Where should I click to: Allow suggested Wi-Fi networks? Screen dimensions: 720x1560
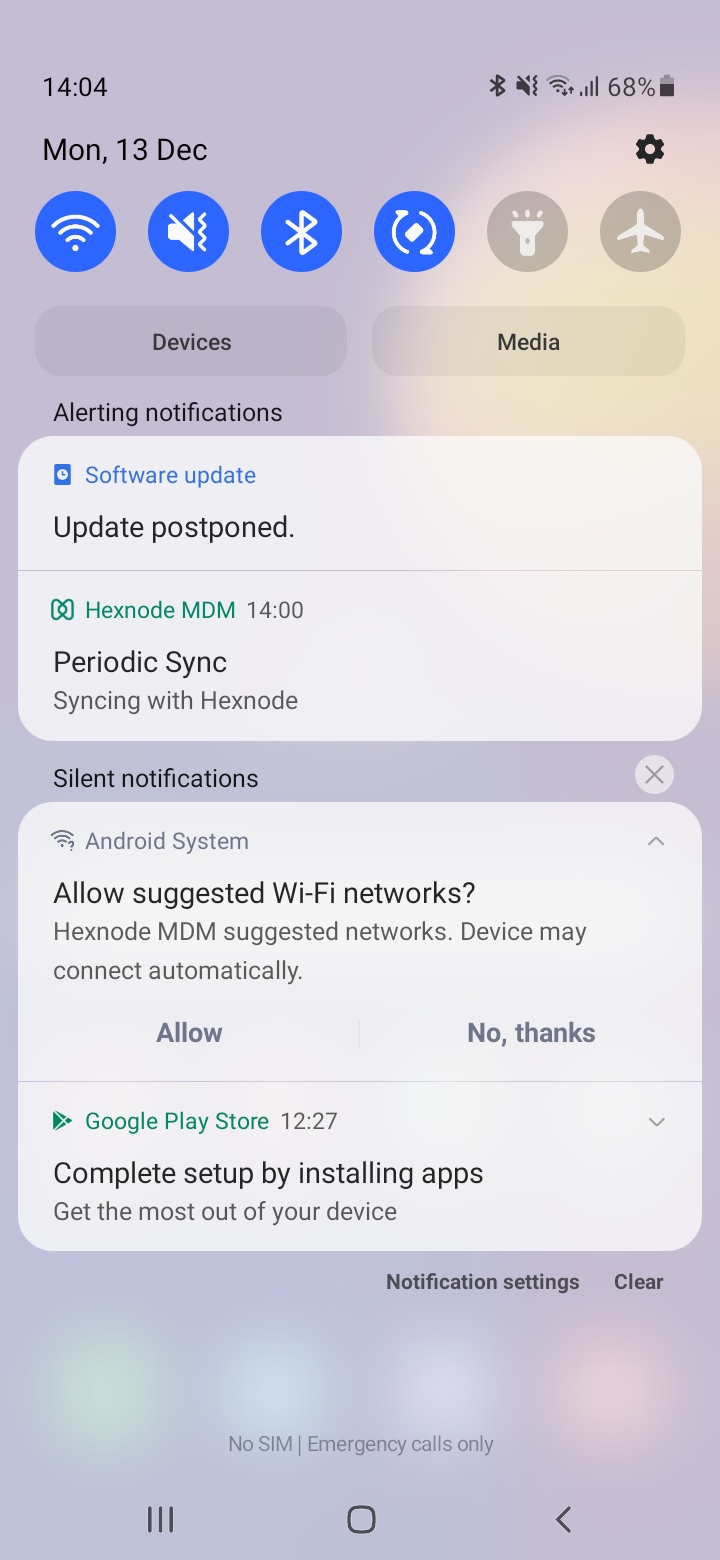(x=189, y=1033)
